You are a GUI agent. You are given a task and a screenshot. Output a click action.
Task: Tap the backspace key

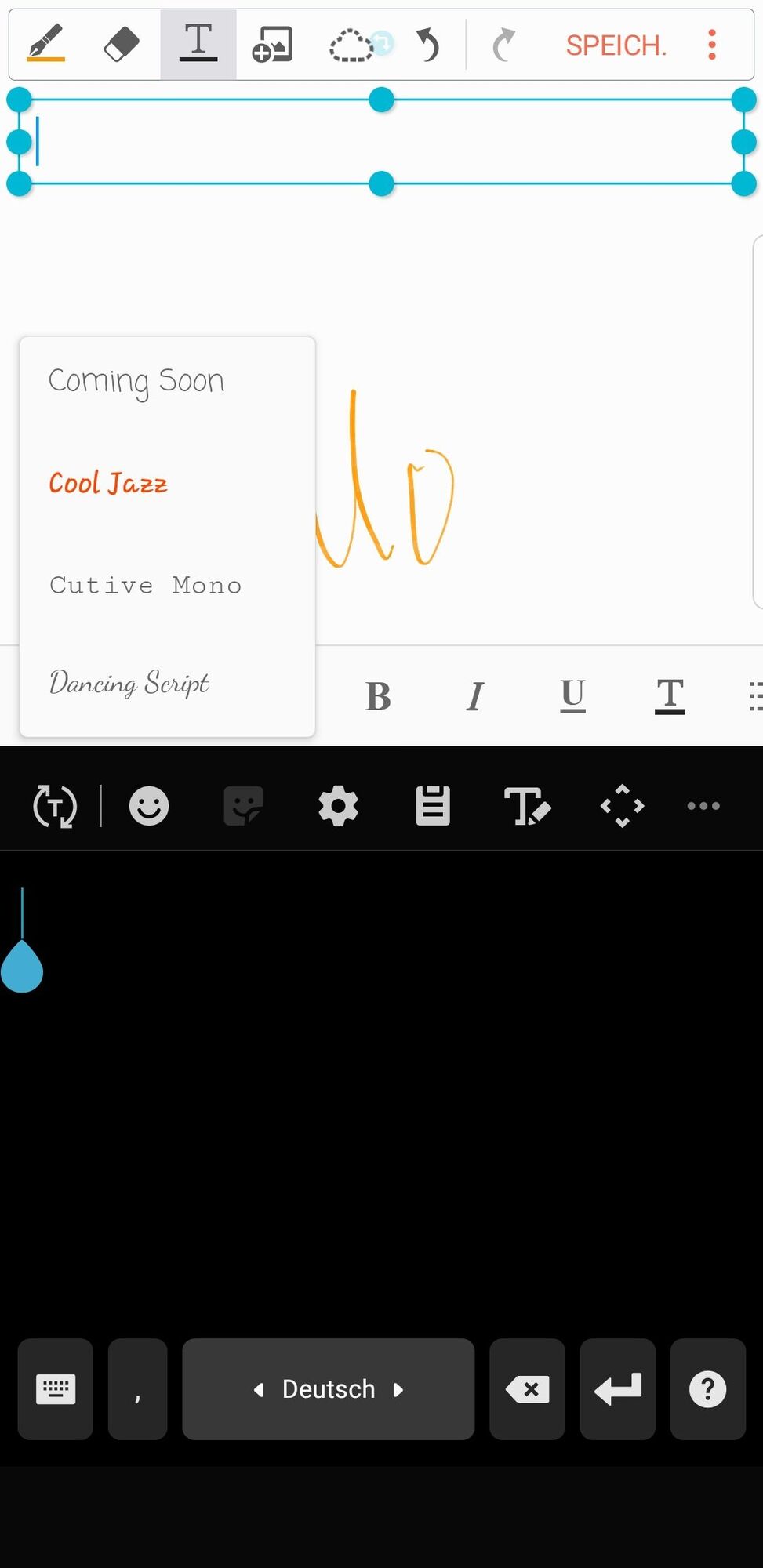pos(527,1389)
